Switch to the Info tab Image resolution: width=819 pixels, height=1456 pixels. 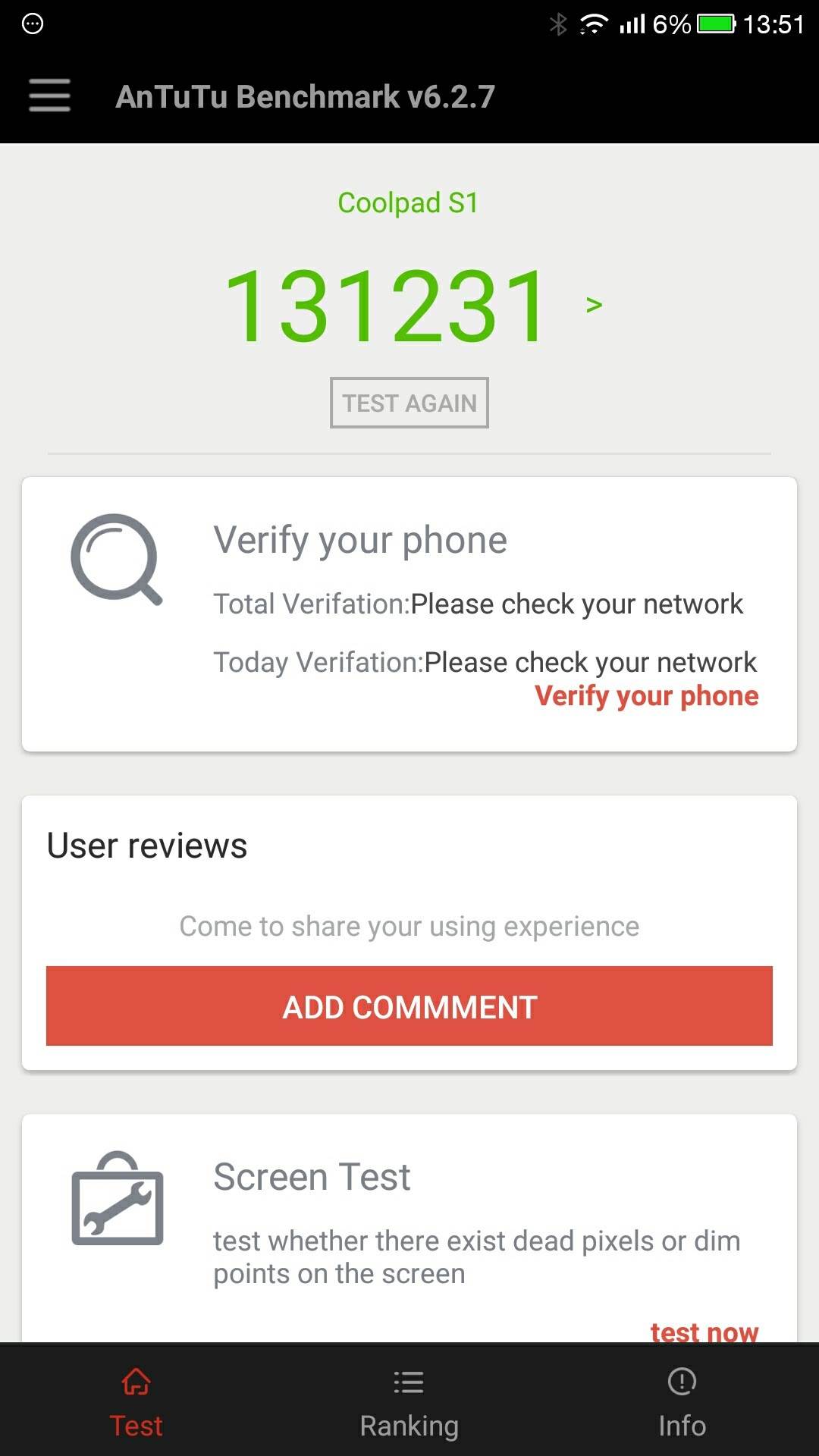click(x=682, y=1403)
